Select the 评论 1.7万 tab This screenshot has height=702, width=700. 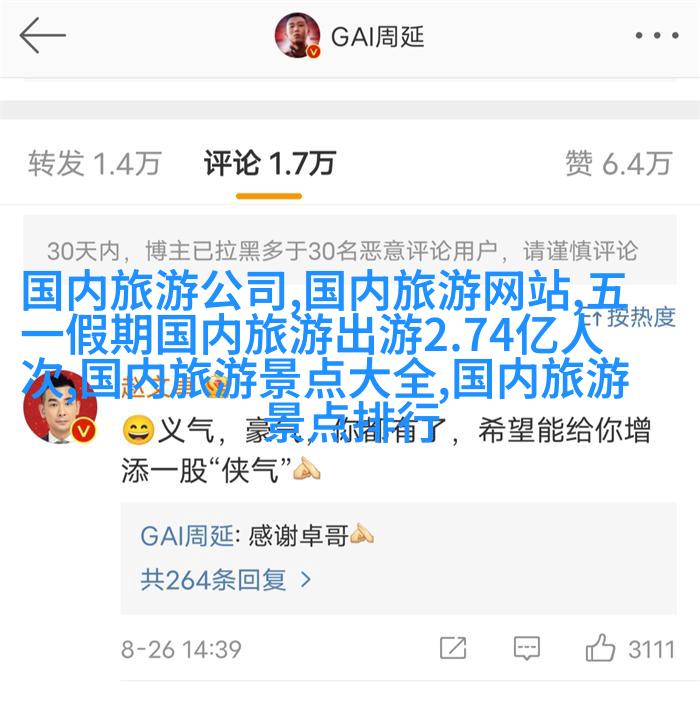point(269,162)
